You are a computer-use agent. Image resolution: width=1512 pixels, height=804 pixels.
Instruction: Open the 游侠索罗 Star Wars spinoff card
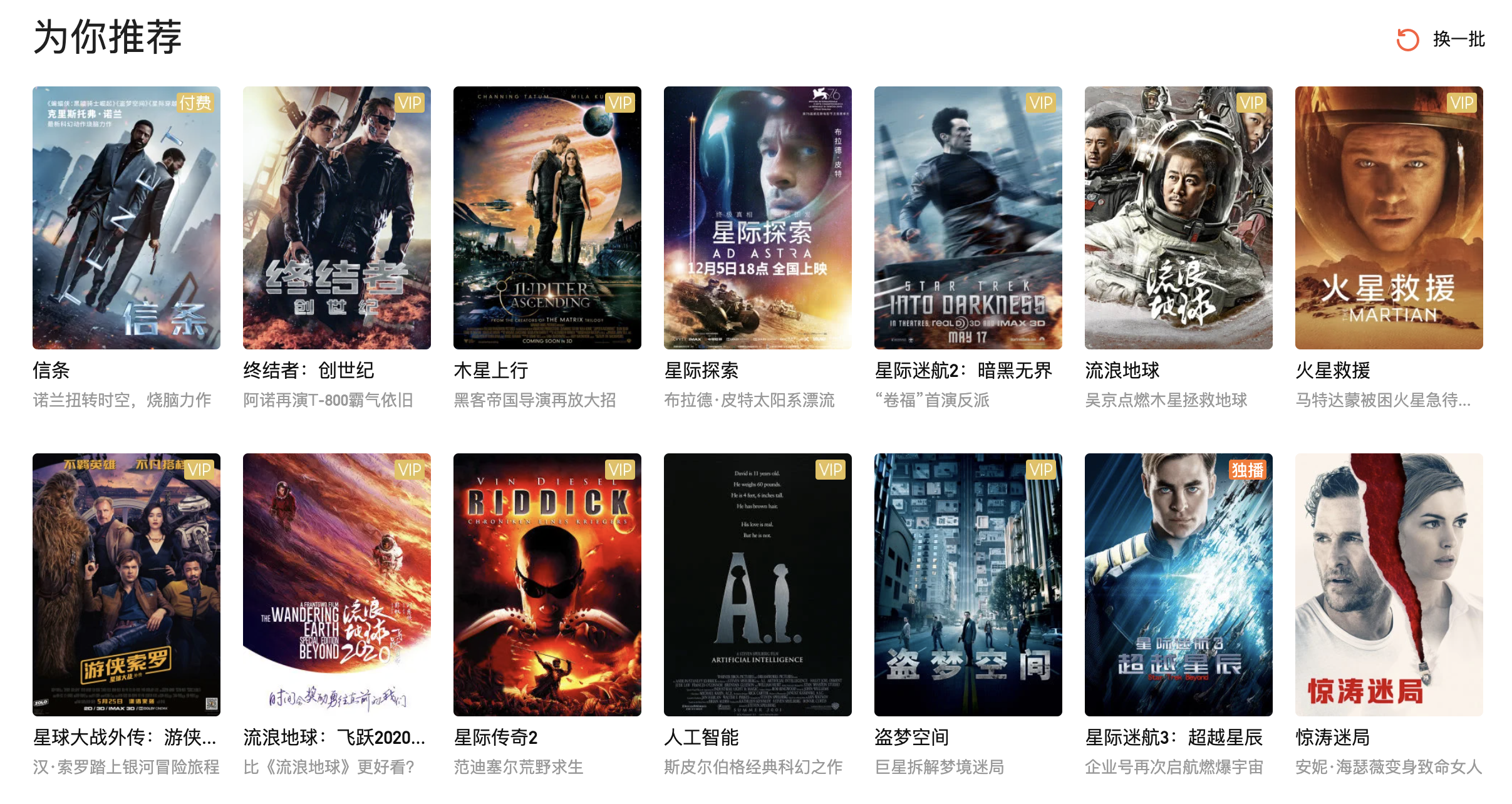pyautogui.click(x=127, y=585)
